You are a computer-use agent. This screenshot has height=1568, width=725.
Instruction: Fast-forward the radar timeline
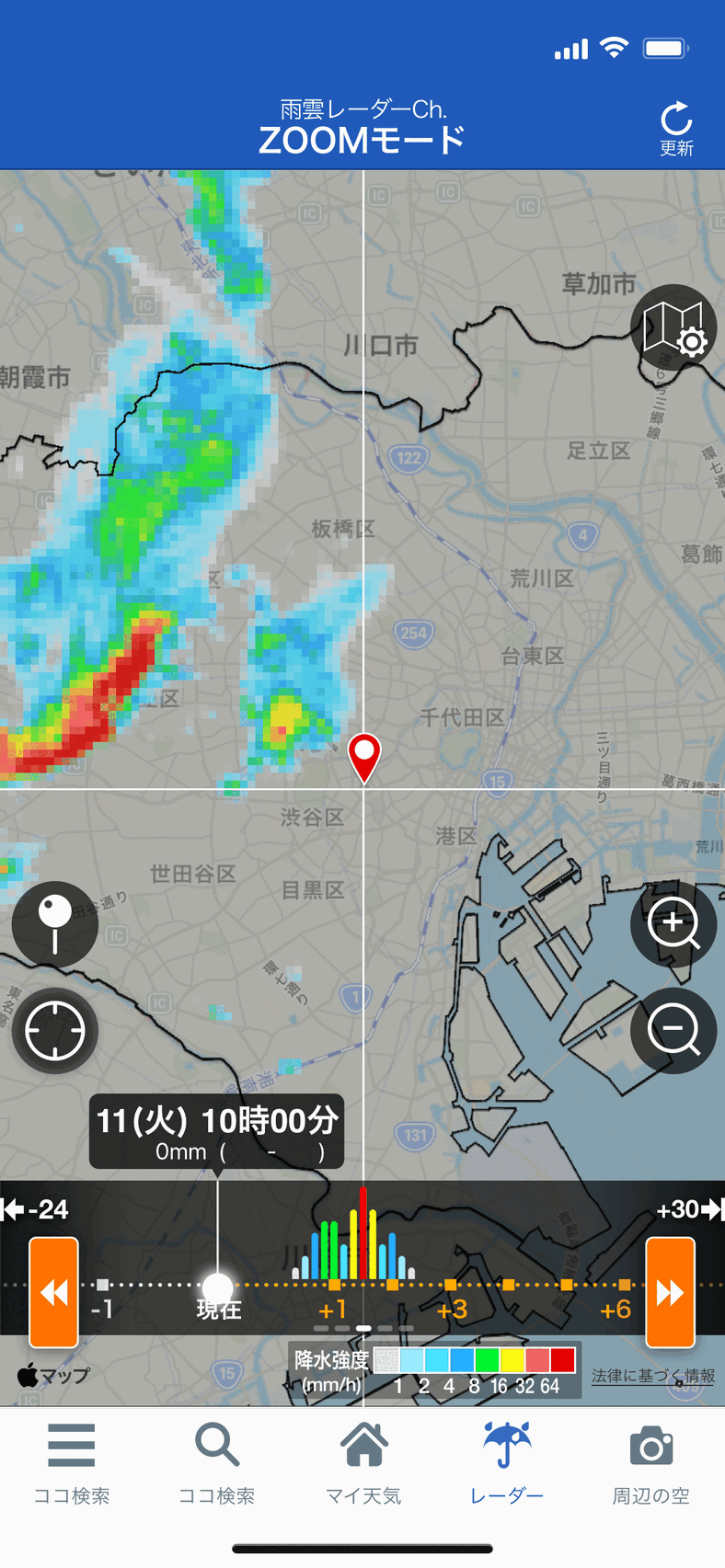pyautogui.click(x=670, y=1291)
